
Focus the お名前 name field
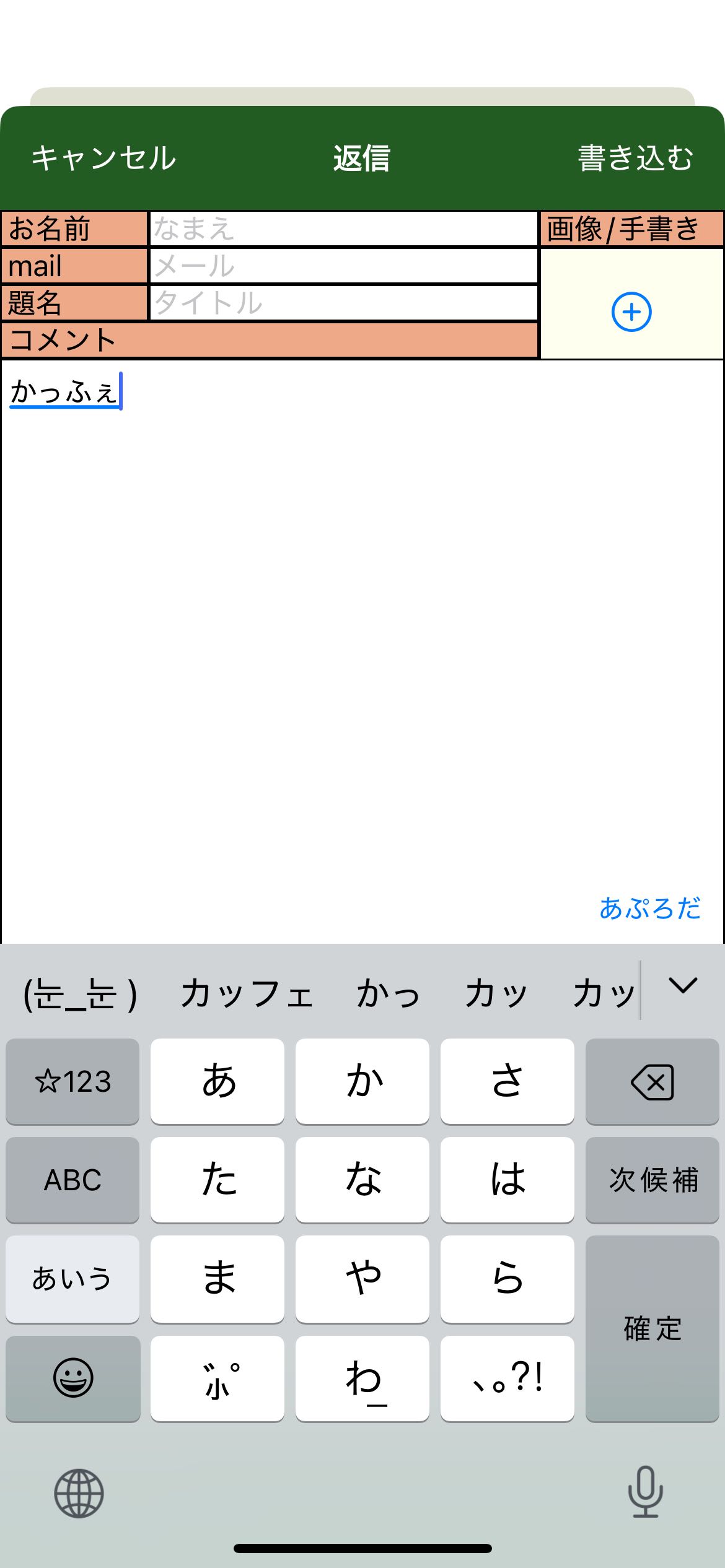(343, 229)
